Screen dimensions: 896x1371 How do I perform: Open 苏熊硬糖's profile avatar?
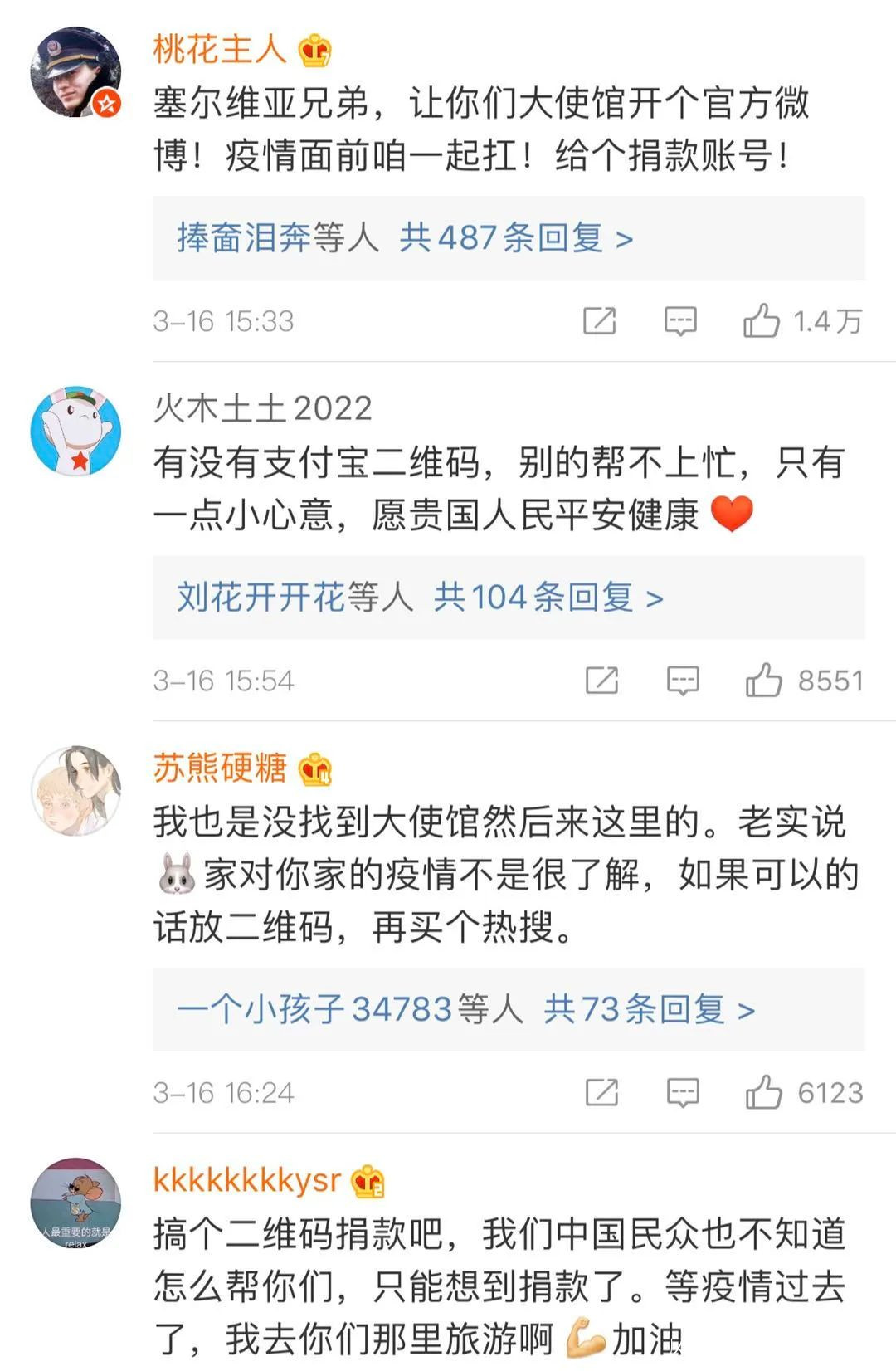[x=75, y=790]
